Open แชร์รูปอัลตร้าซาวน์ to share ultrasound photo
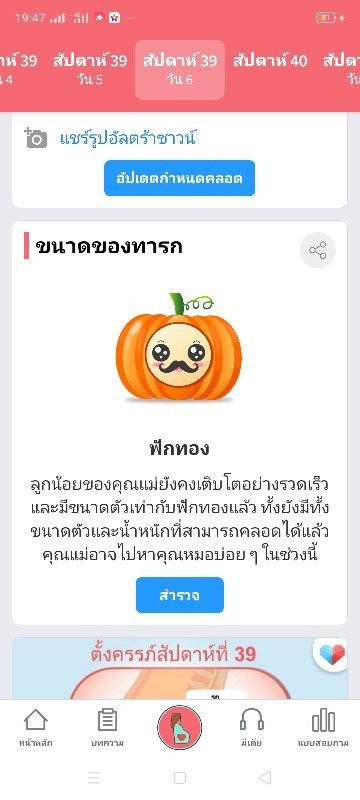This screenshot has width=360, height=800. point(110,138)
